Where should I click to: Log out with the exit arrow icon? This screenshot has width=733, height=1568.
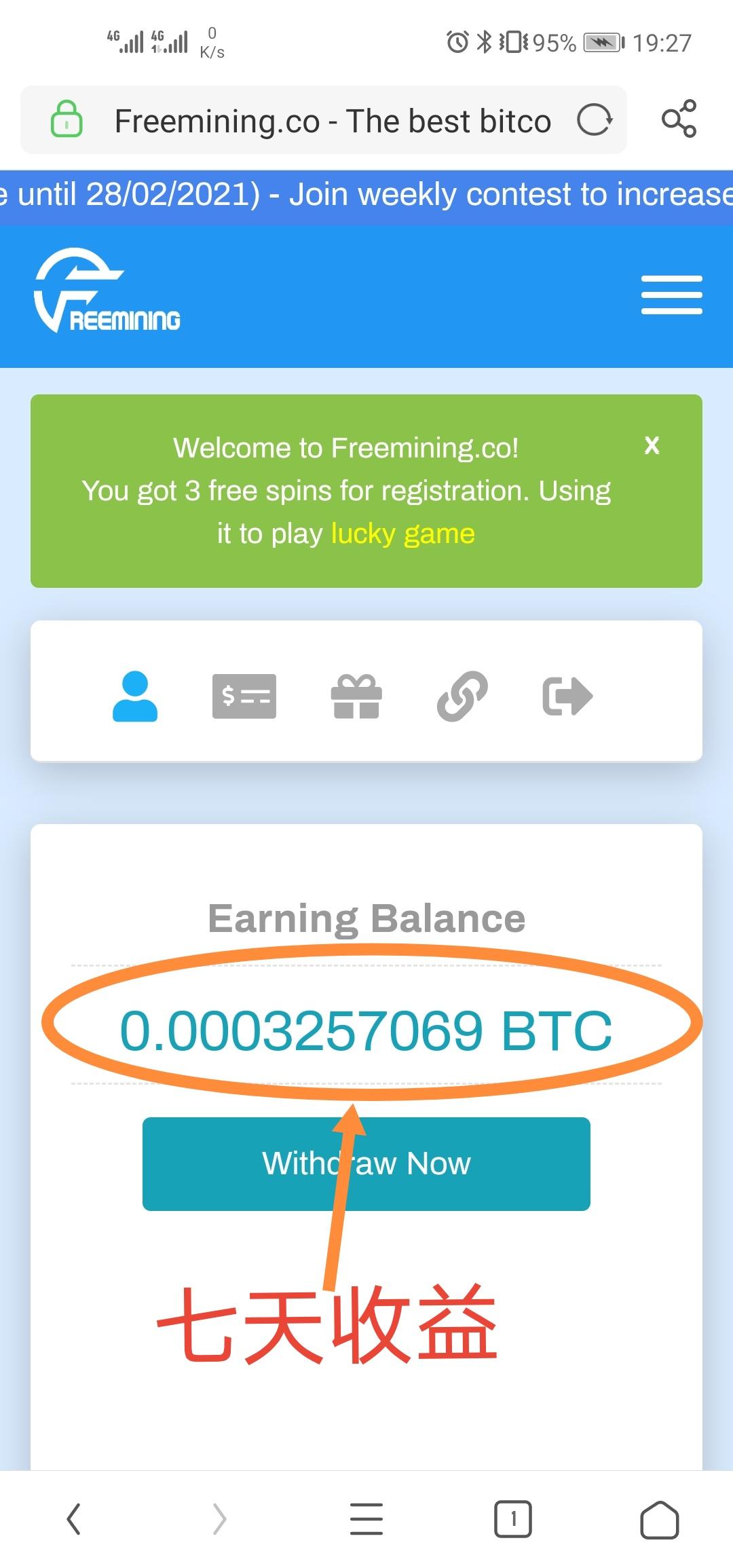[x=567, y=696]
